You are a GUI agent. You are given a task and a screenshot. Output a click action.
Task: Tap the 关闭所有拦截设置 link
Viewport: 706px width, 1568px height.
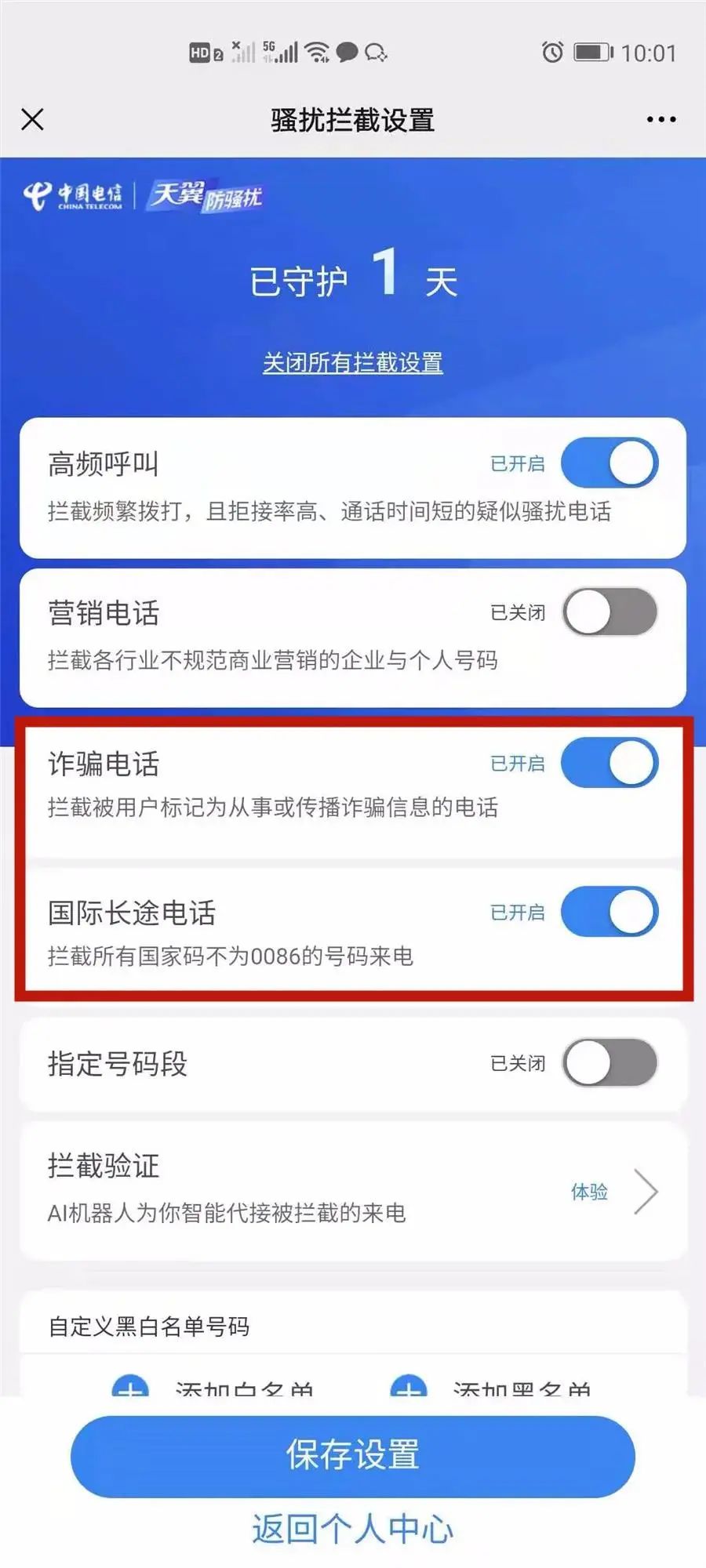tap(352, 363)
